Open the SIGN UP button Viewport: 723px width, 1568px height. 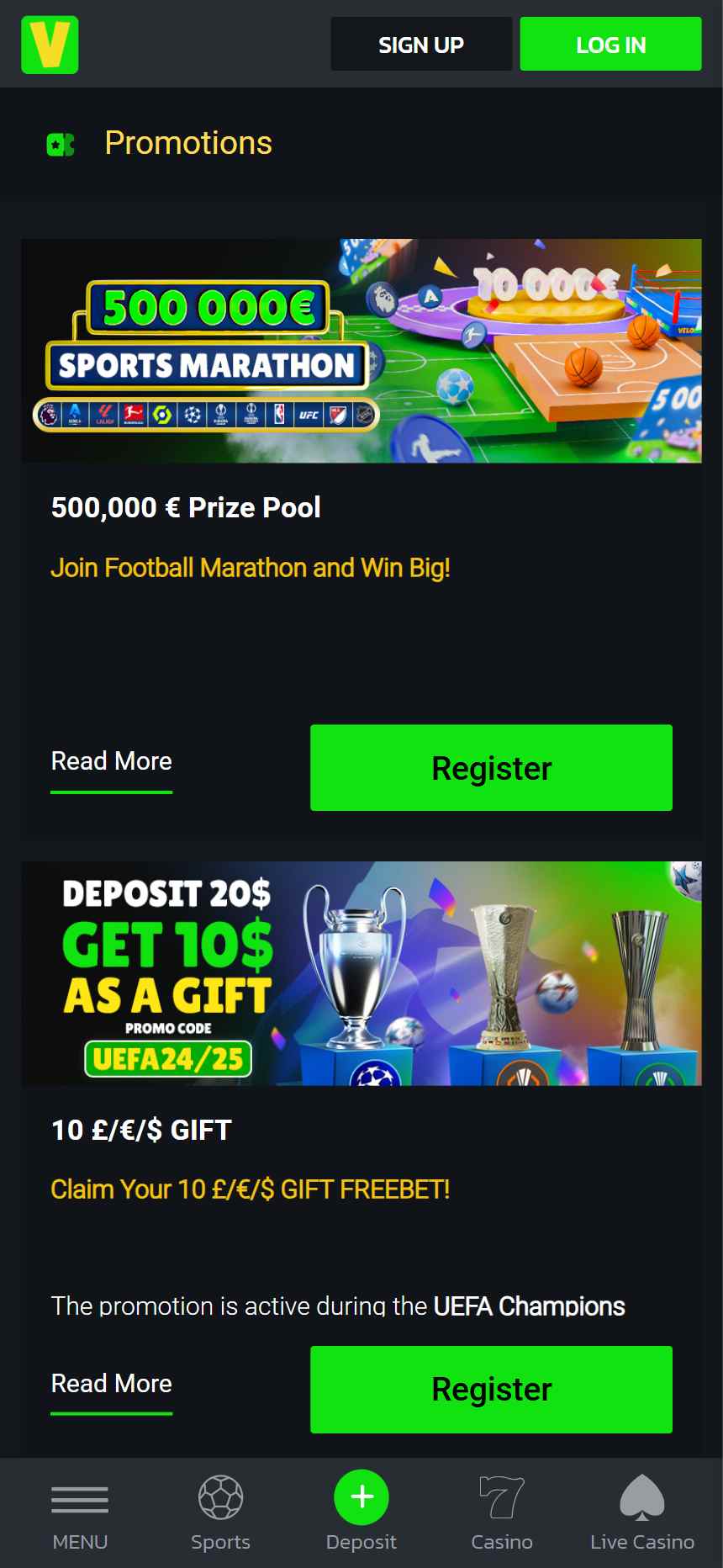pos(421,45)
